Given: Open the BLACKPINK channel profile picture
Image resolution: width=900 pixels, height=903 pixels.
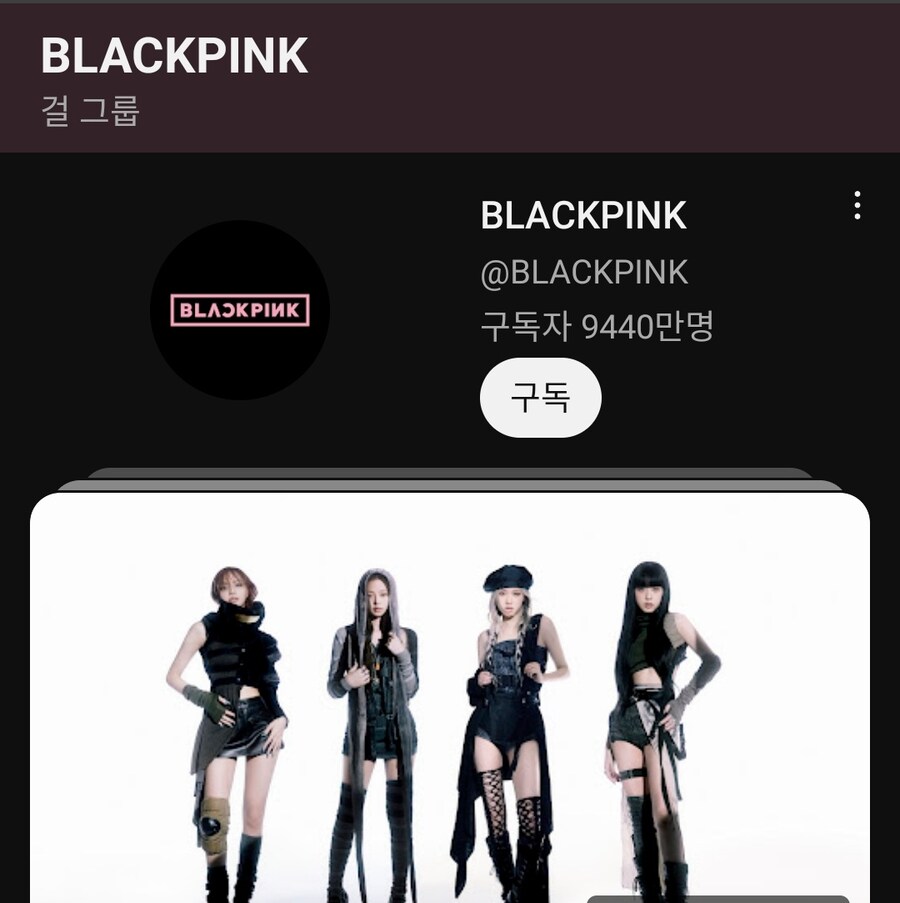Looking at the screenshot, I should (x=240, y=310).
